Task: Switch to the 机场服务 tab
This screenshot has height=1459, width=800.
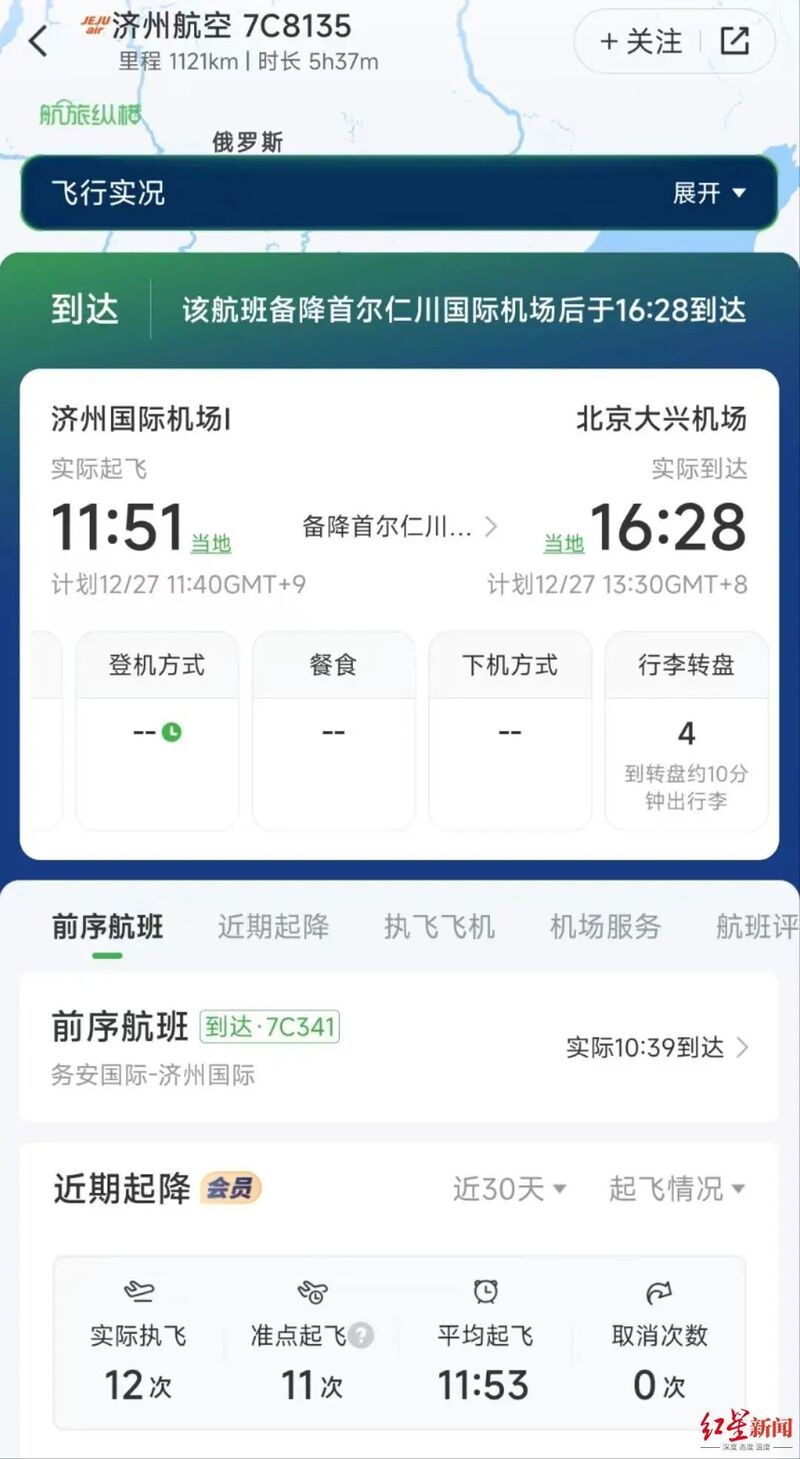Action: (x=605, y=927)
